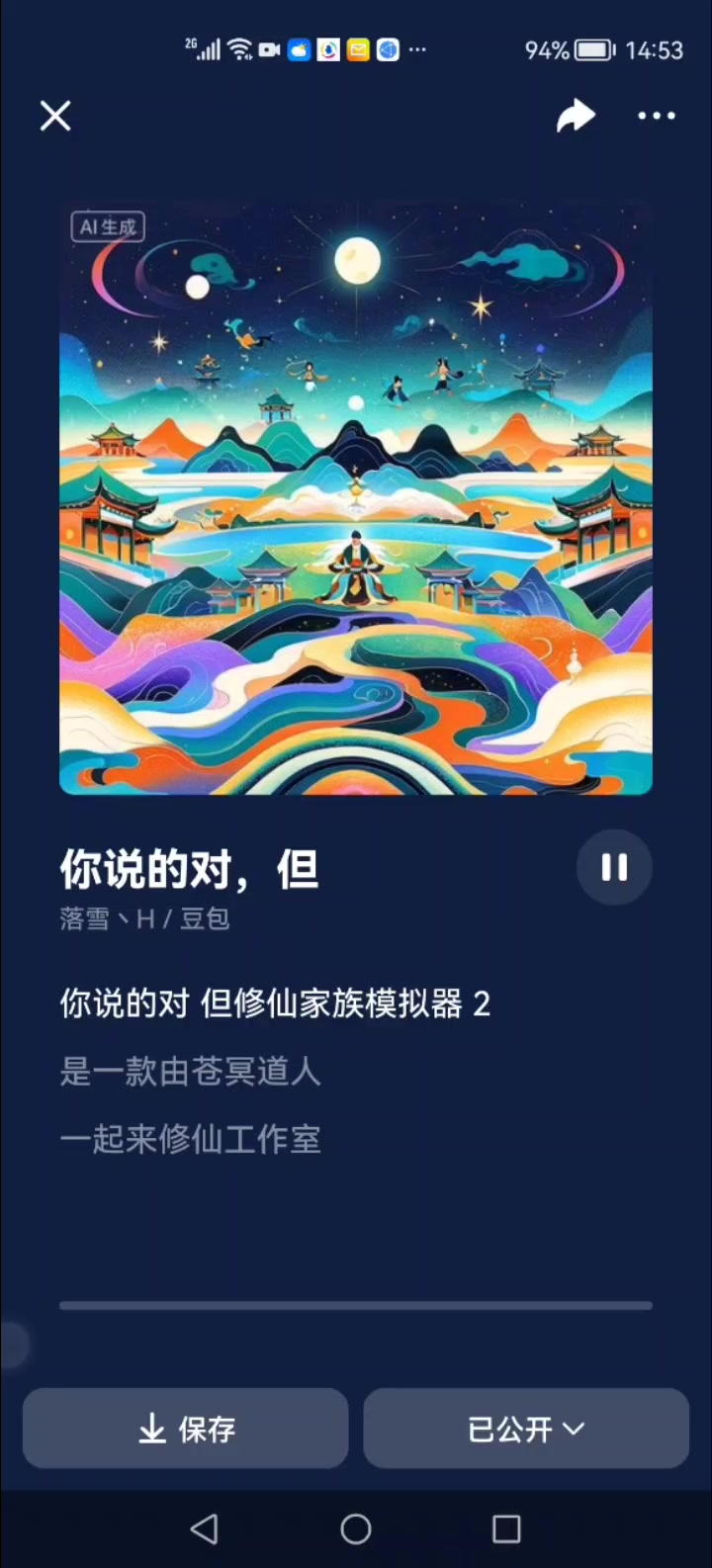
Task: Tap the playback progress bar
Action: tap(356, 1305)
